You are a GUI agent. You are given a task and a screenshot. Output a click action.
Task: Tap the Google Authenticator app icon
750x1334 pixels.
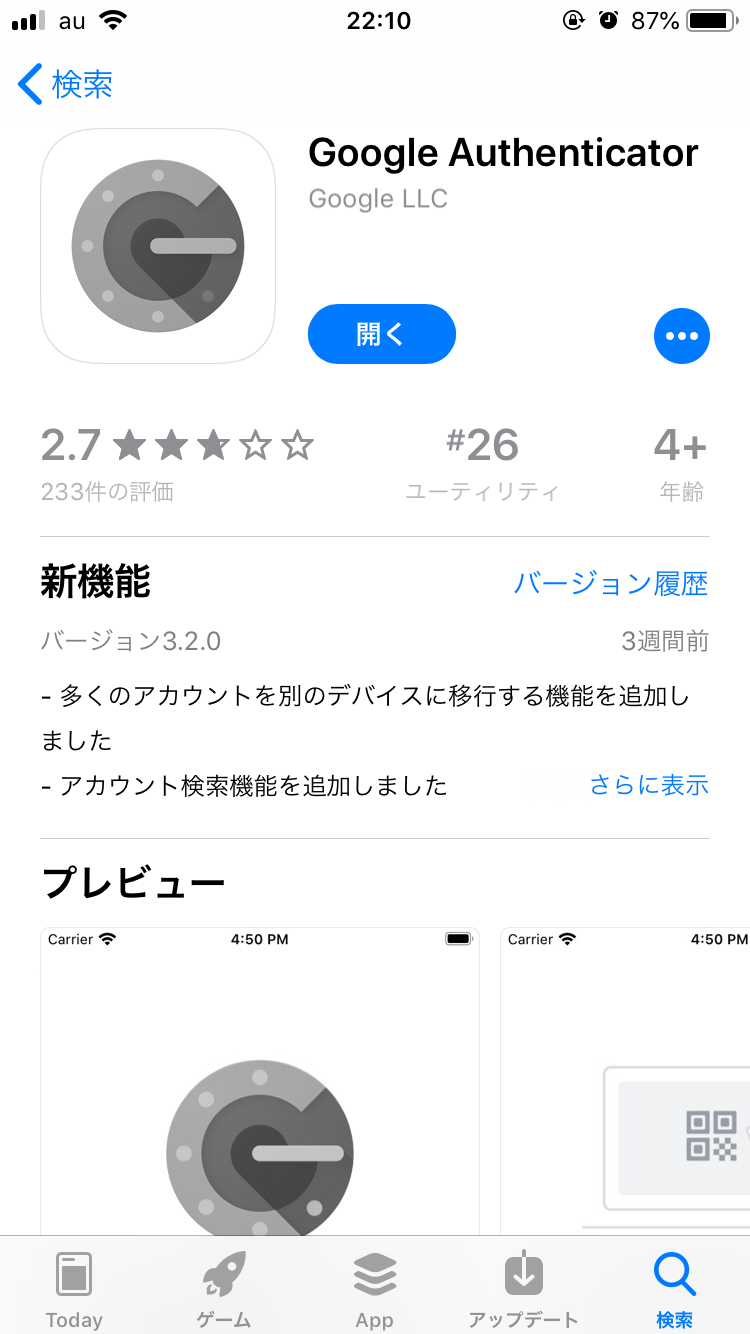(157, 246)
